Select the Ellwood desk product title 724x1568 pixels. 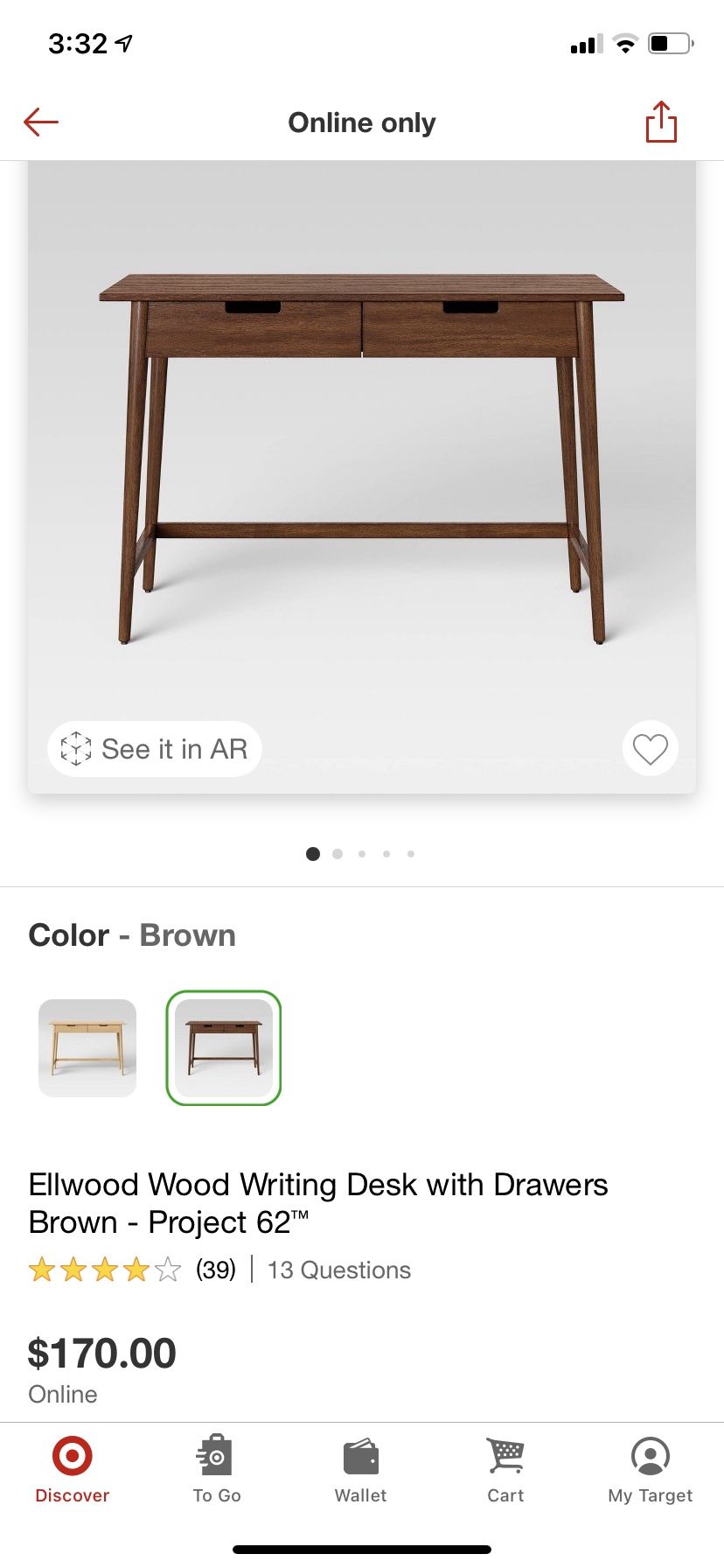click(x=318, y=1203)
